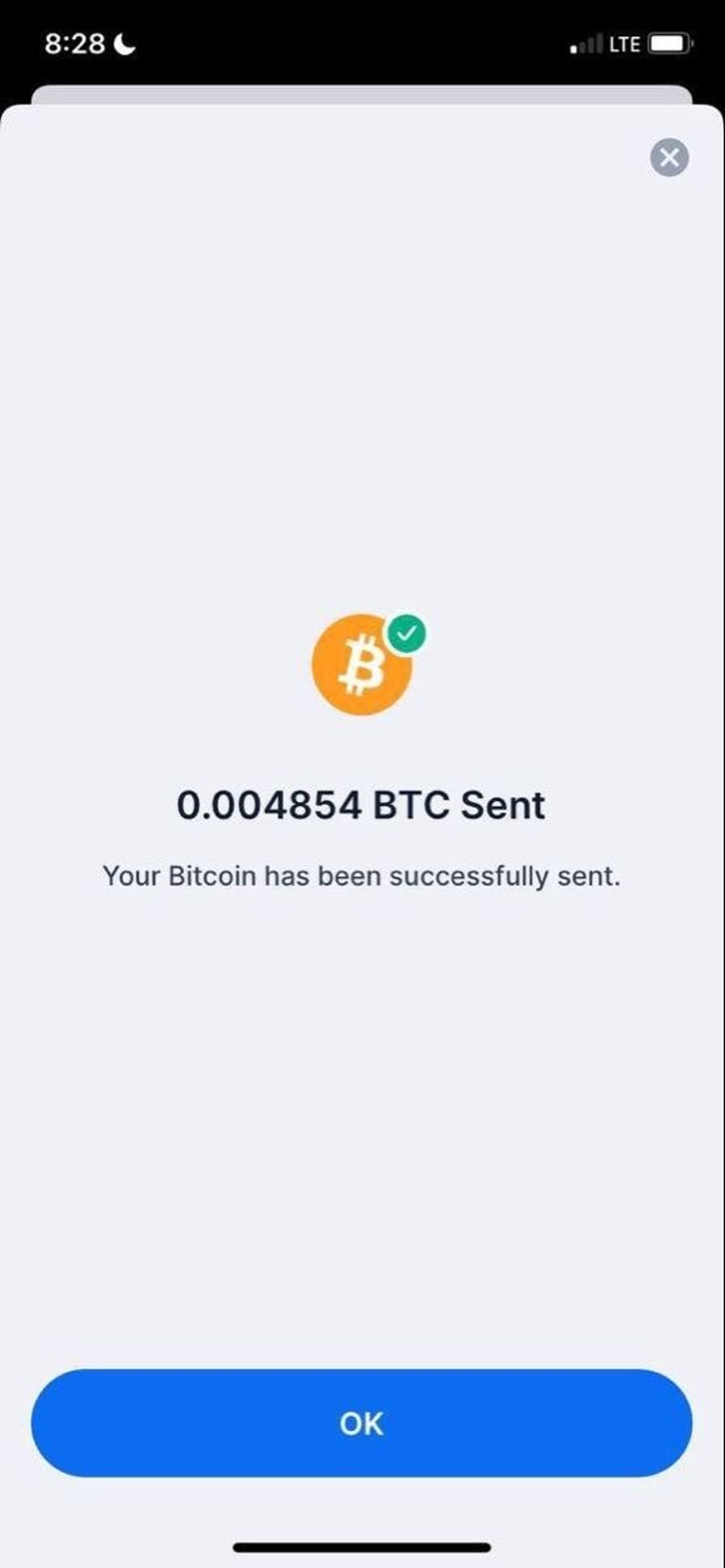Confirm with the OK button

(x=361, y=1424)
